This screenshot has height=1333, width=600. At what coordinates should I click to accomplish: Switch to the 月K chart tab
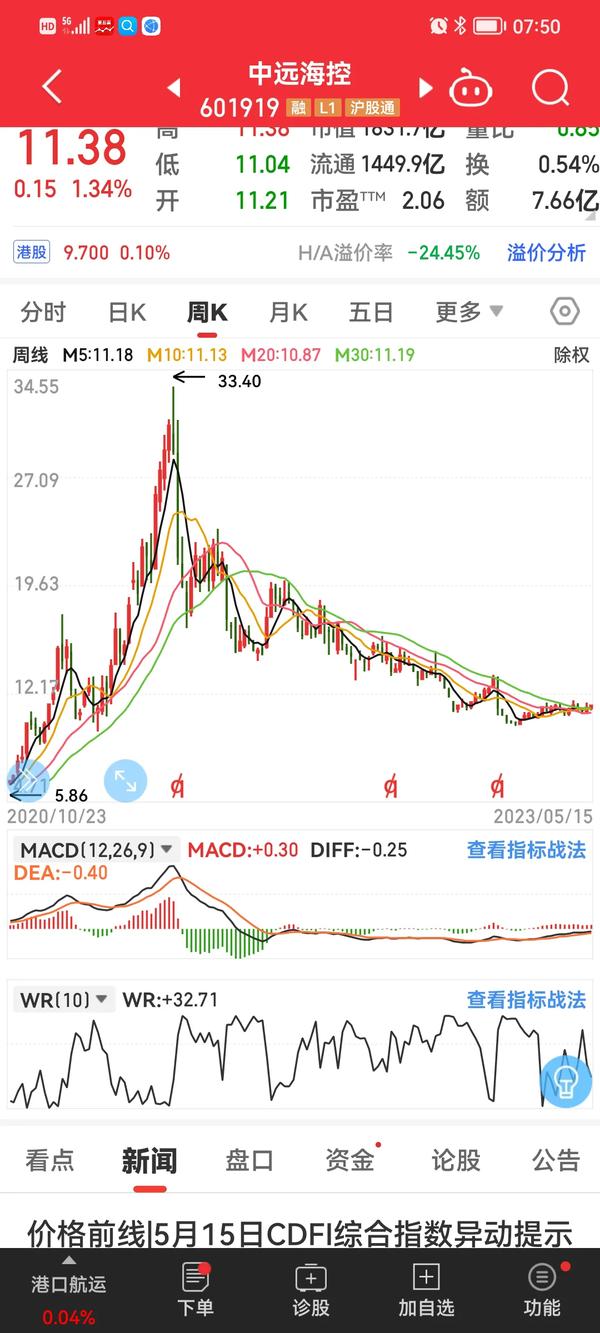(288, 313)
